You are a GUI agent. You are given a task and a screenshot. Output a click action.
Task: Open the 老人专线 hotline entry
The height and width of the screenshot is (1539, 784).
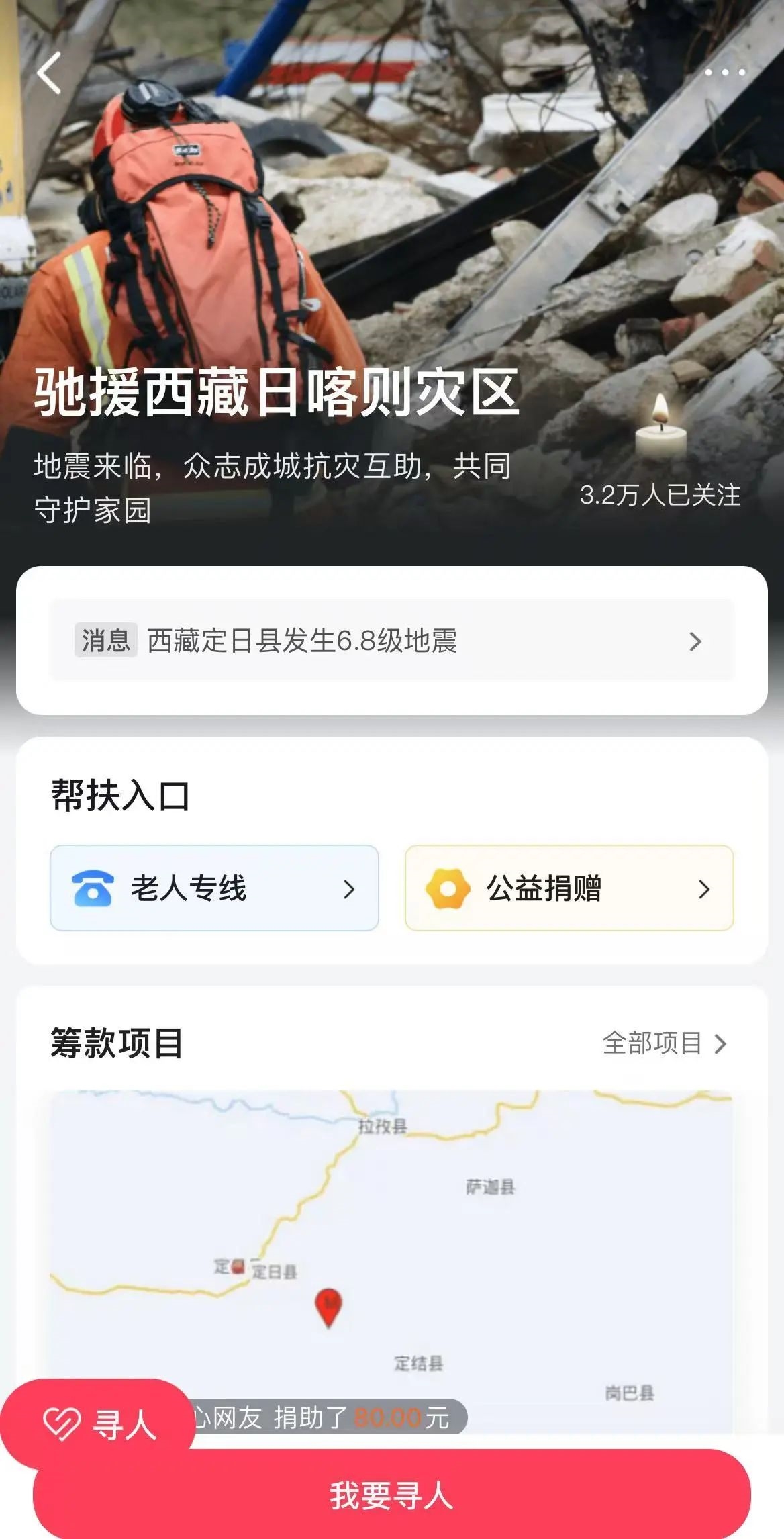point(214,888)
